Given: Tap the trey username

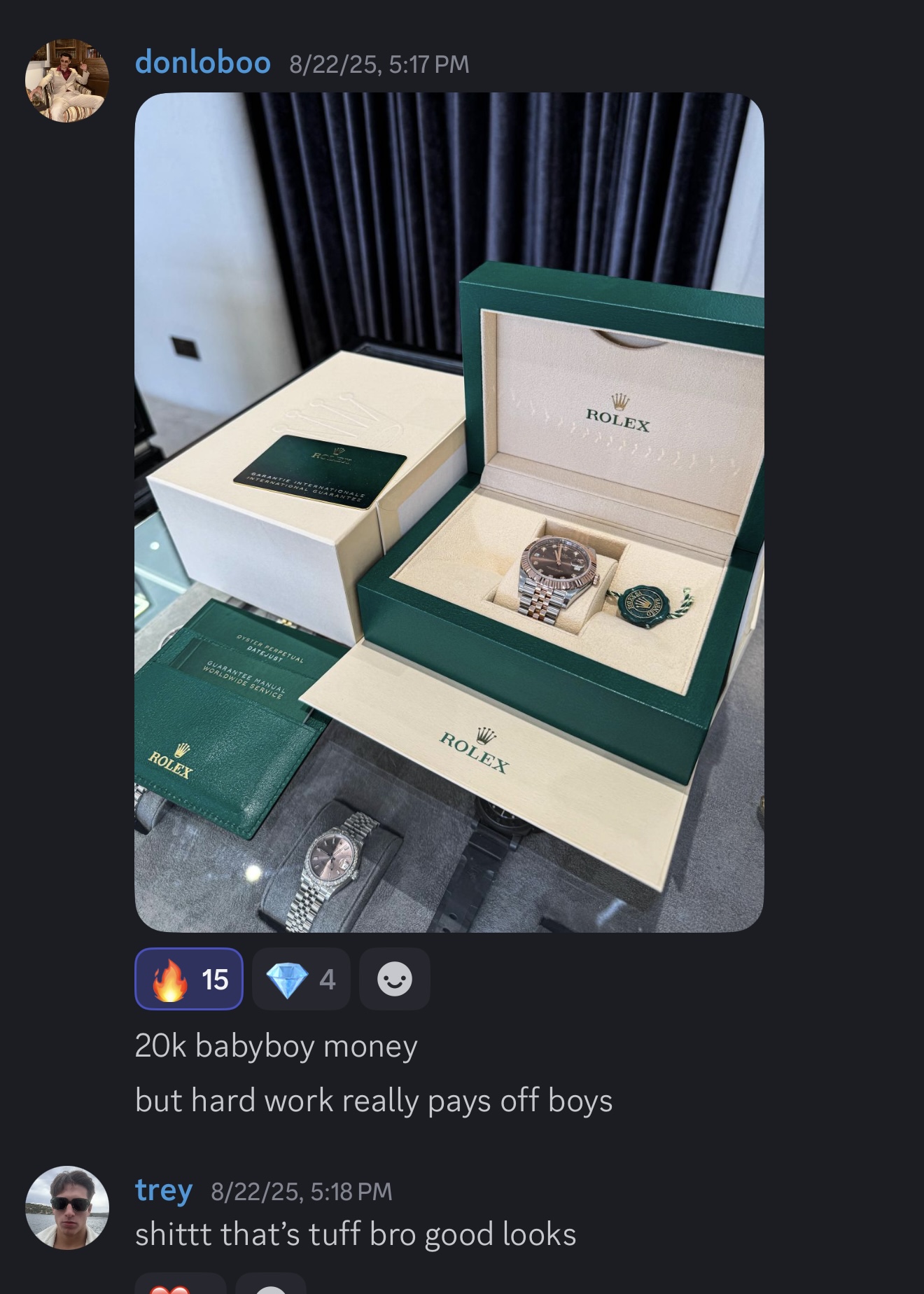Looking at the screenshot, I should 164,1190.
